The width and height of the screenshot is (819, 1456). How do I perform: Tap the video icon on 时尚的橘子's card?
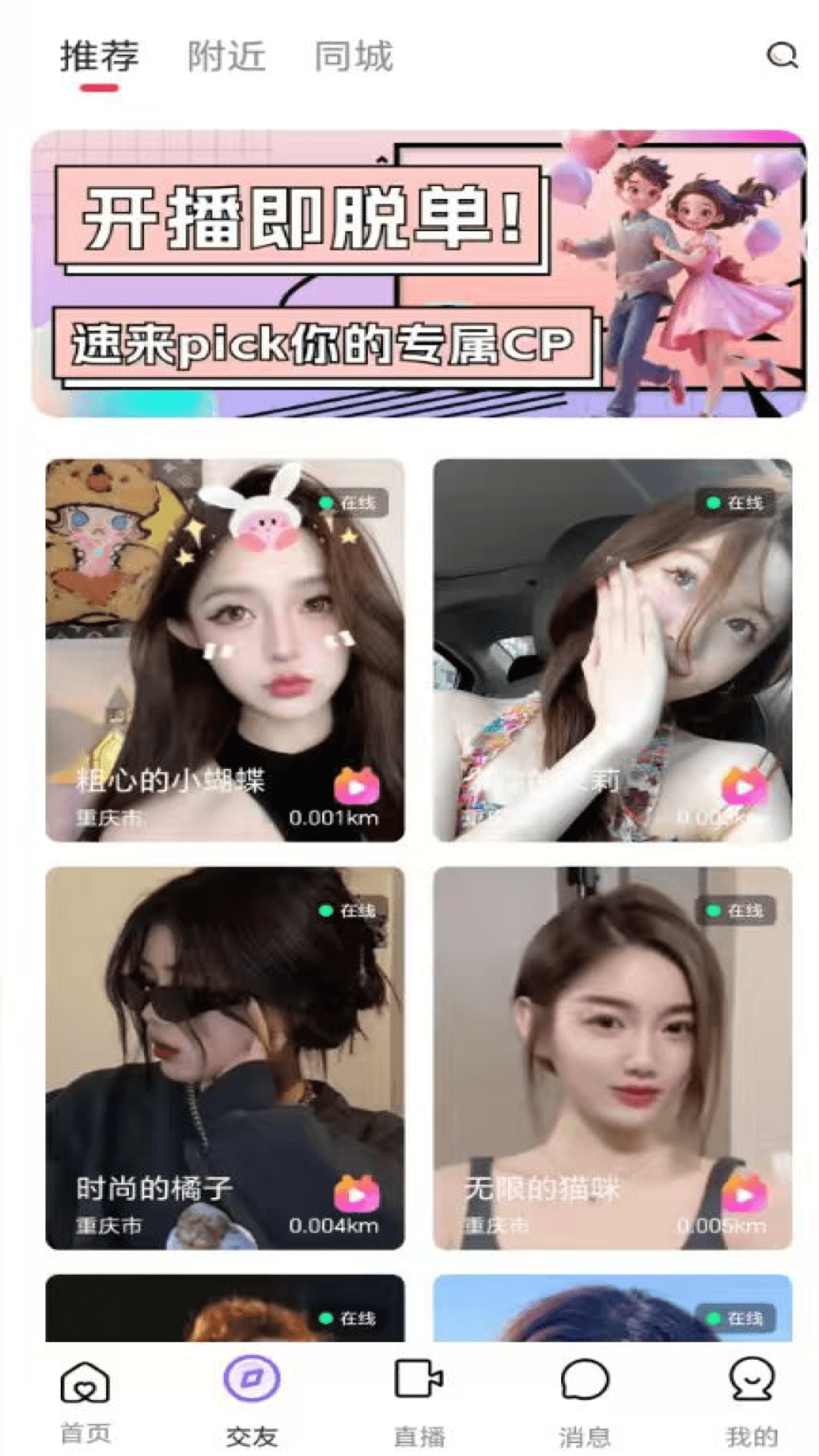356,1194
